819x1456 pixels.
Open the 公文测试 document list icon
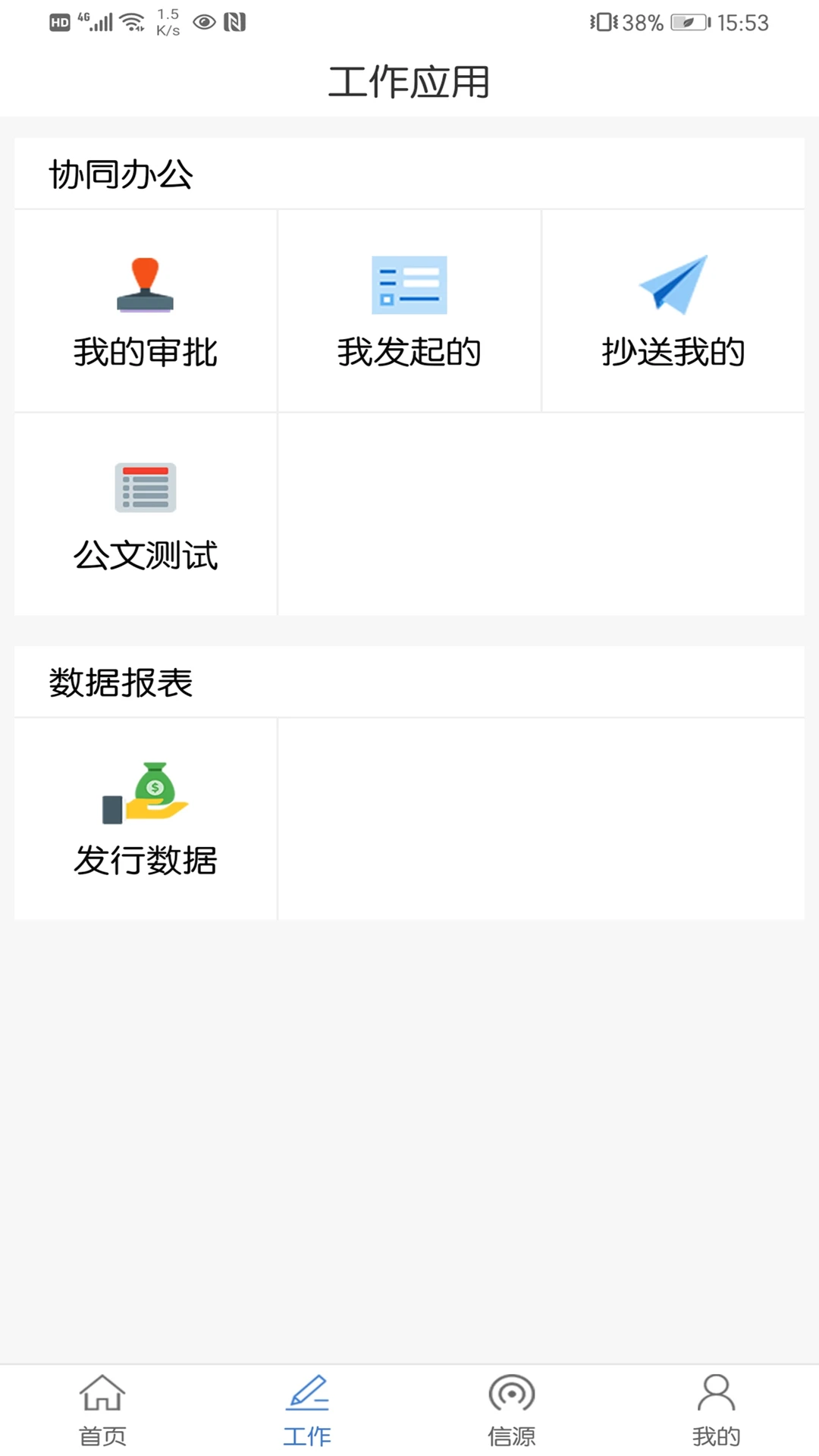[x=146, y=489]
